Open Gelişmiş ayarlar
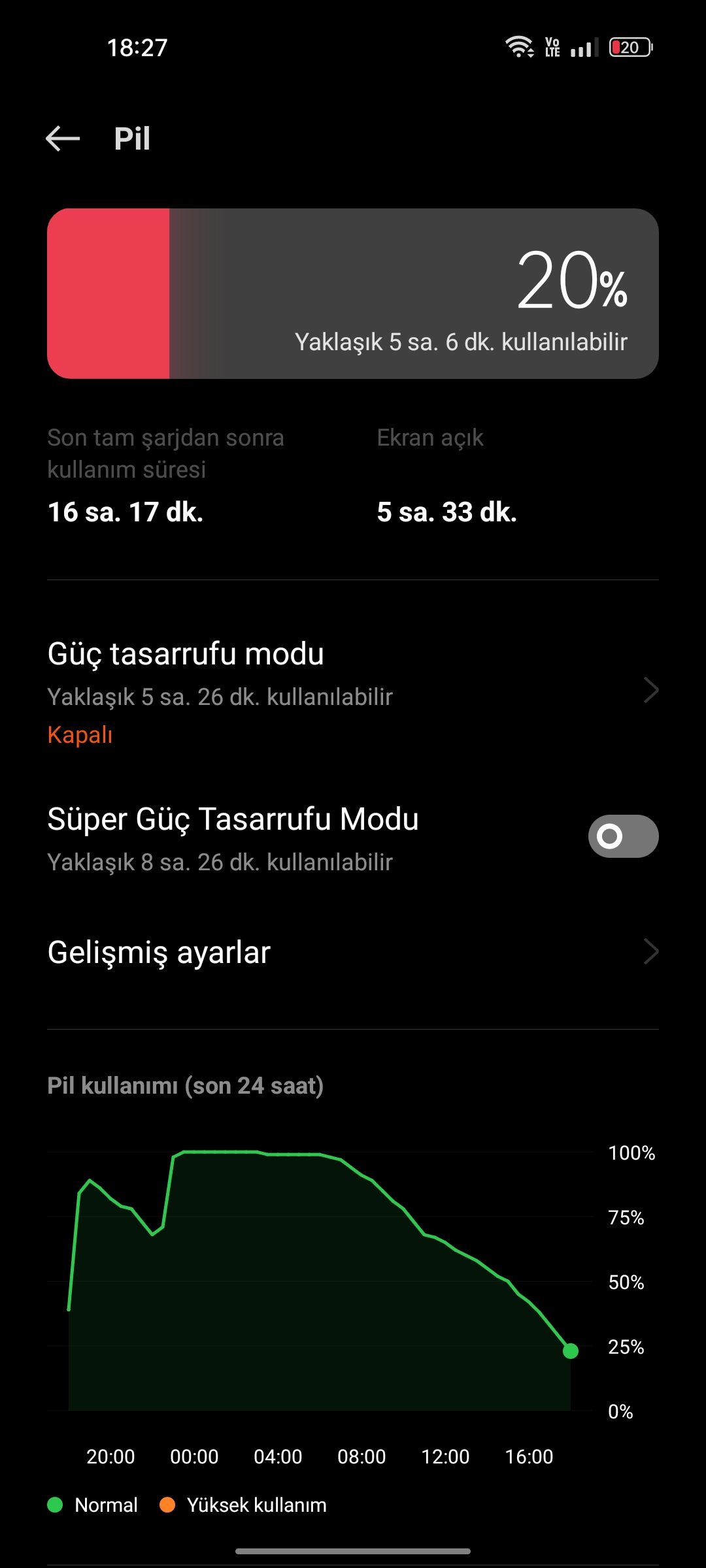 tap(353, 952)
